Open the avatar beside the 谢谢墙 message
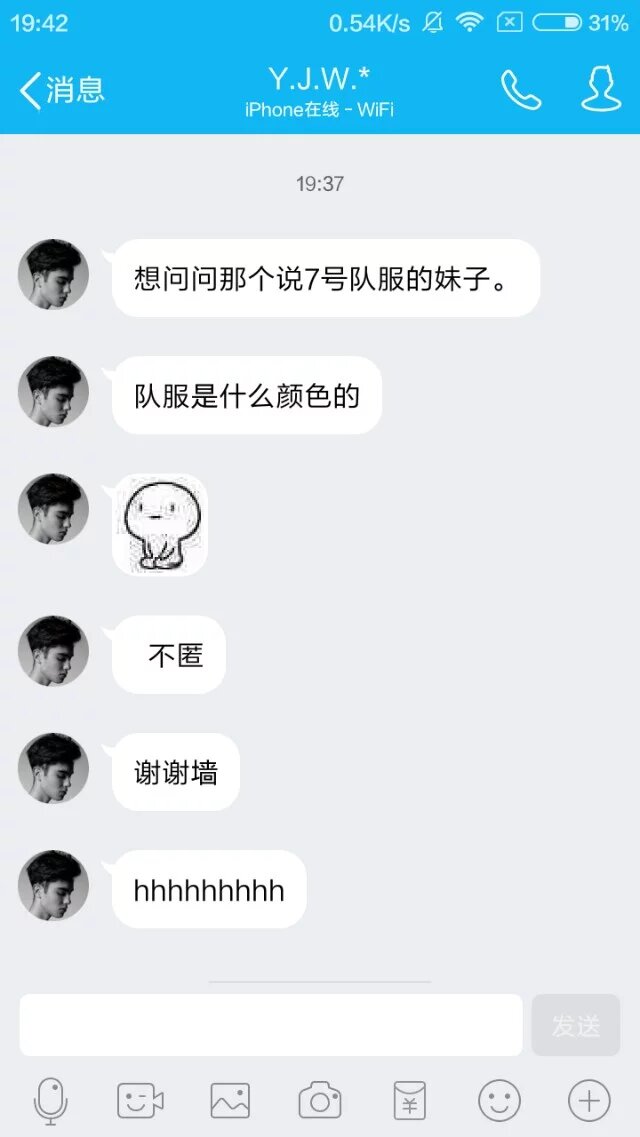This screenshot has height=1137, width=640. coord(54,768)
